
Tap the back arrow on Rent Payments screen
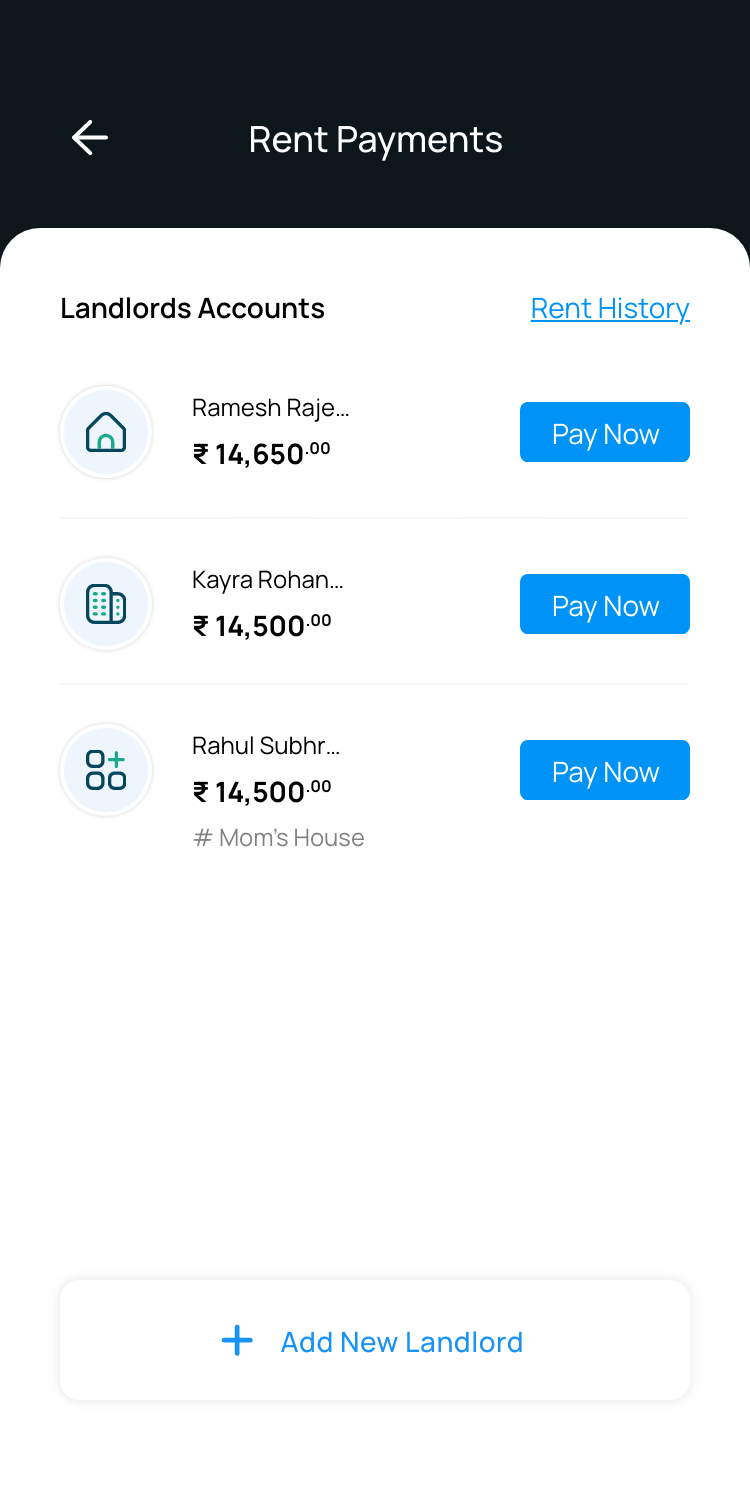click(x=89, y=138)
